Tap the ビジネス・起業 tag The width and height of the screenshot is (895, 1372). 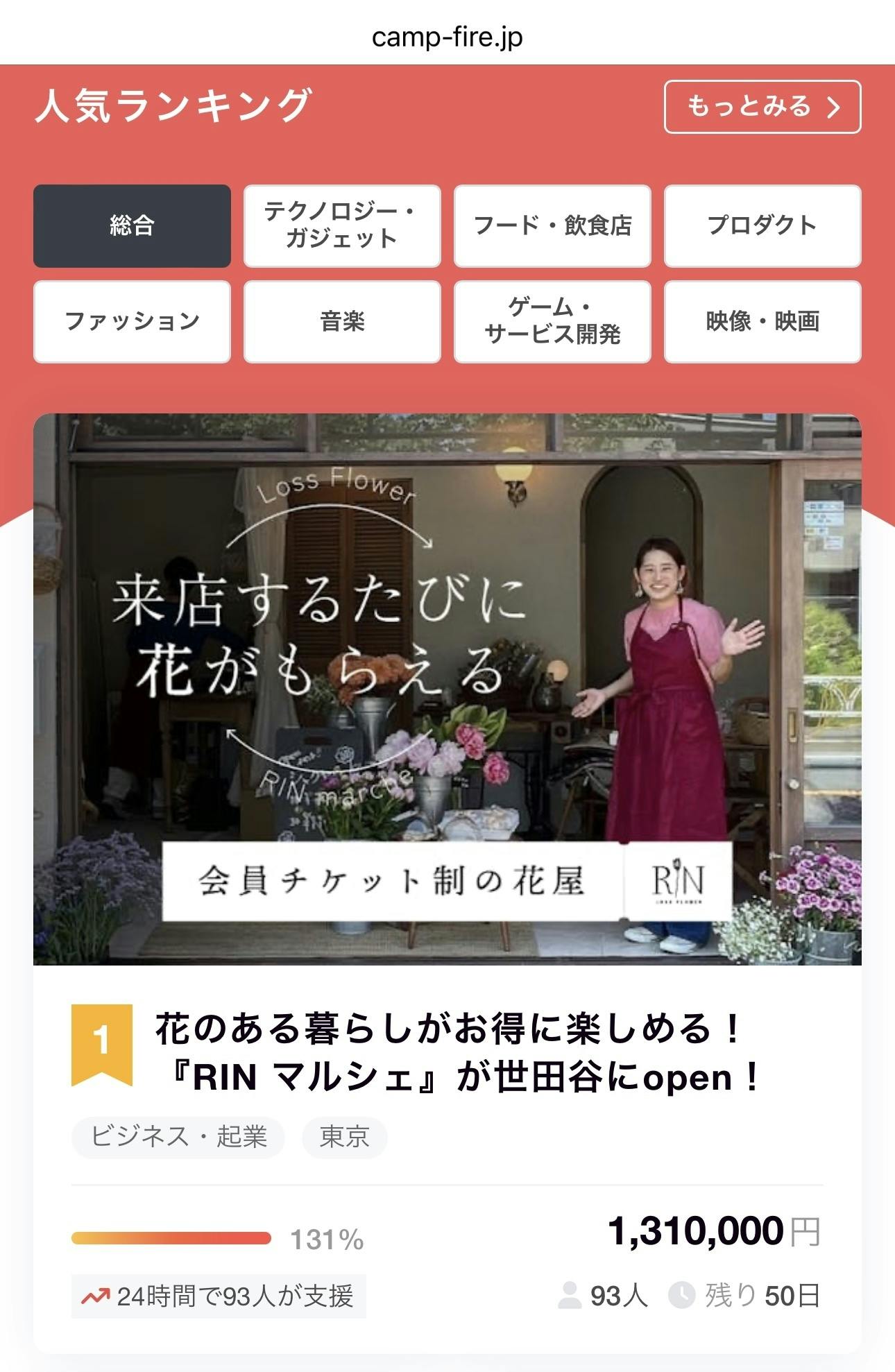tap(178, 1138)
